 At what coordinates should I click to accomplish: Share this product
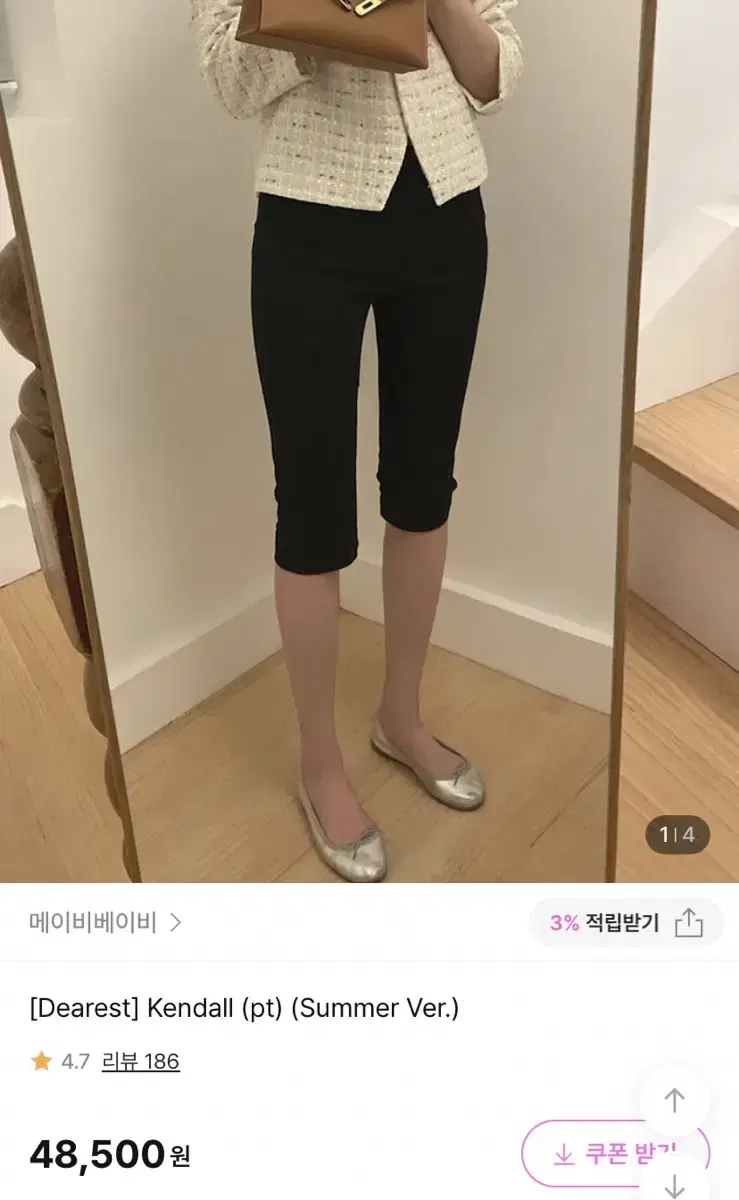click(x=689, y=922)
